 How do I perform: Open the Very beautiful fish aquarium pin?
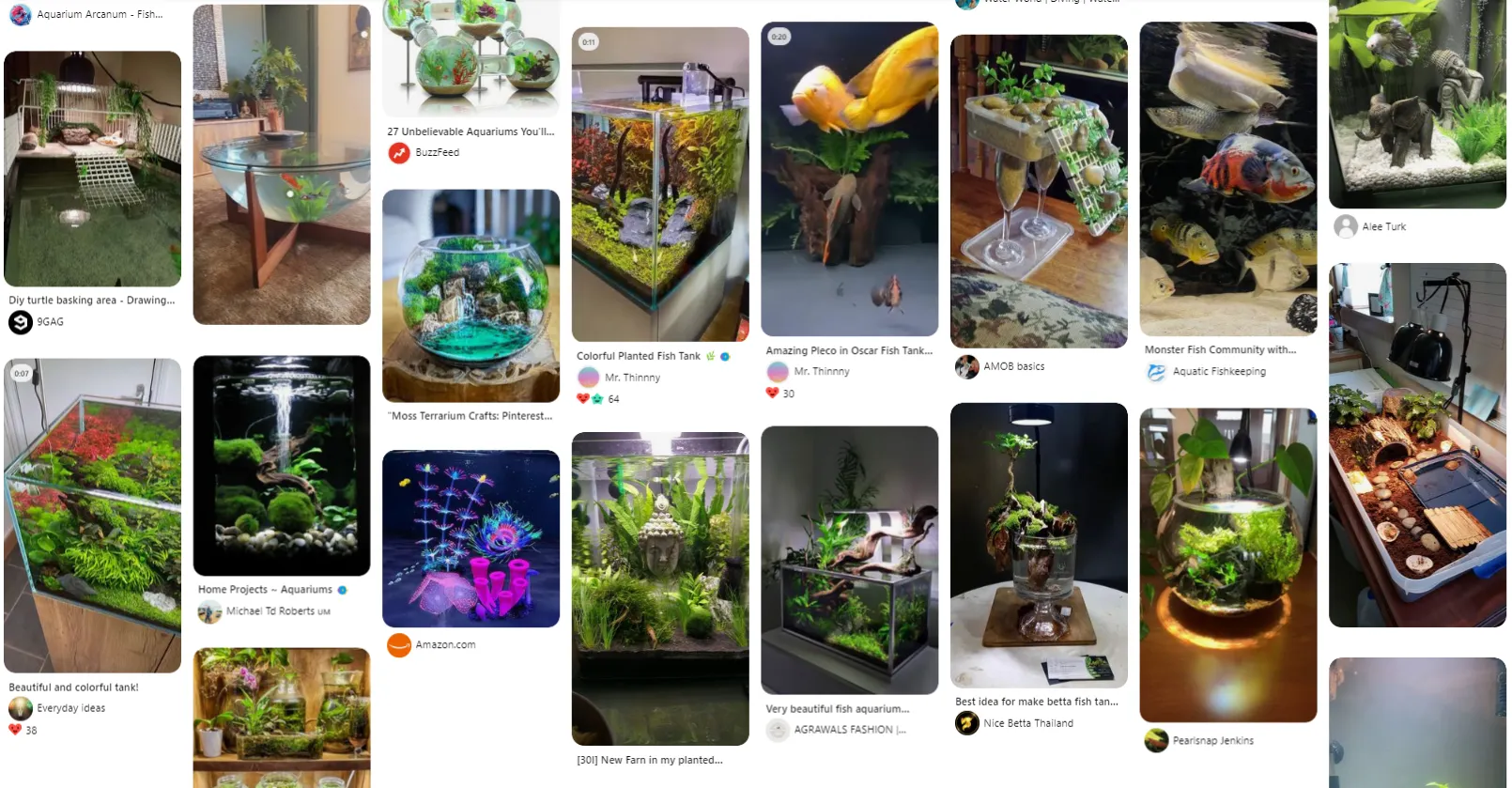point(849,560)
